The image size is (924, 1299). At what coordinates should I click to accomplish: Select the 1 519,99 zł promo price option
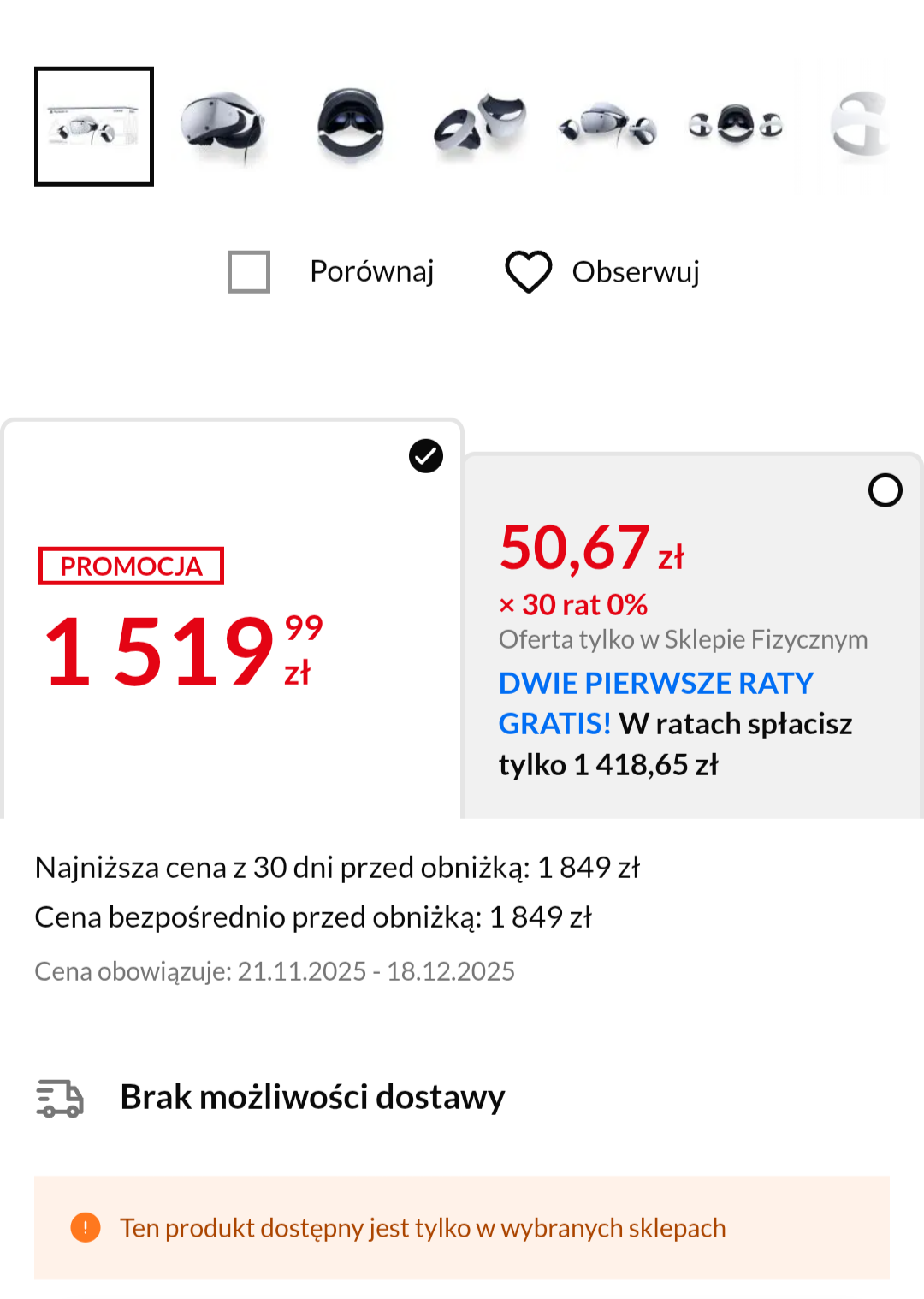pyautogui.click(x=425, y=456)
